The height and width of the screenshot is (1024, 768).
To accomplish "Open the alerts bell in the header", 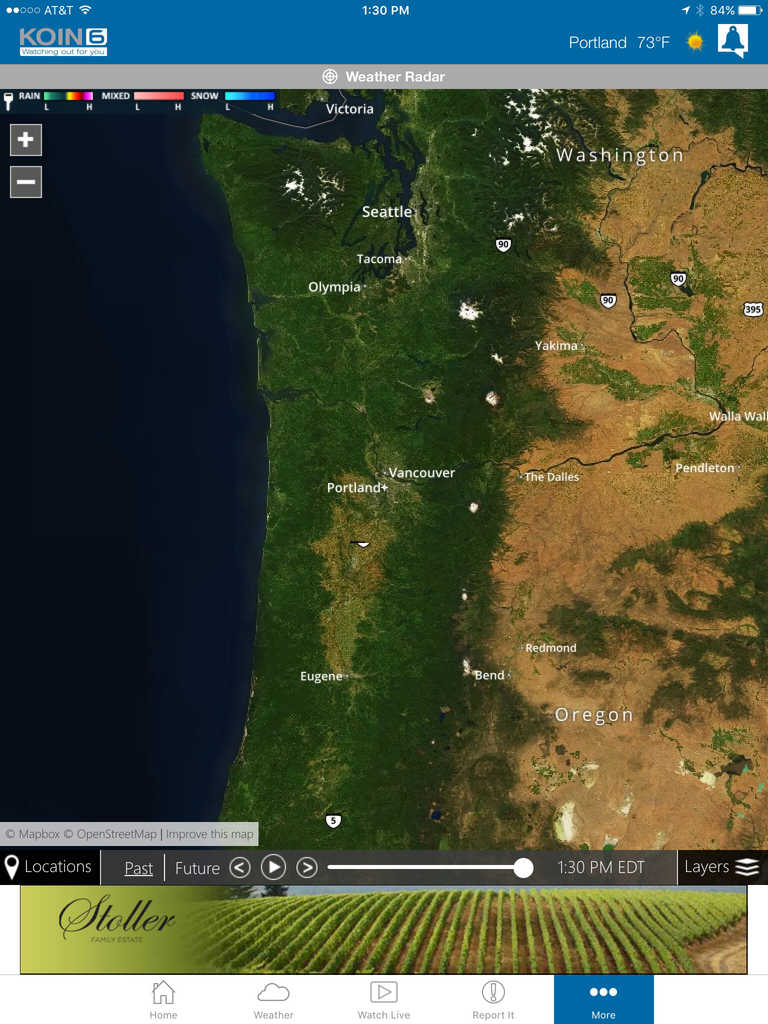I will pos(733,42).
